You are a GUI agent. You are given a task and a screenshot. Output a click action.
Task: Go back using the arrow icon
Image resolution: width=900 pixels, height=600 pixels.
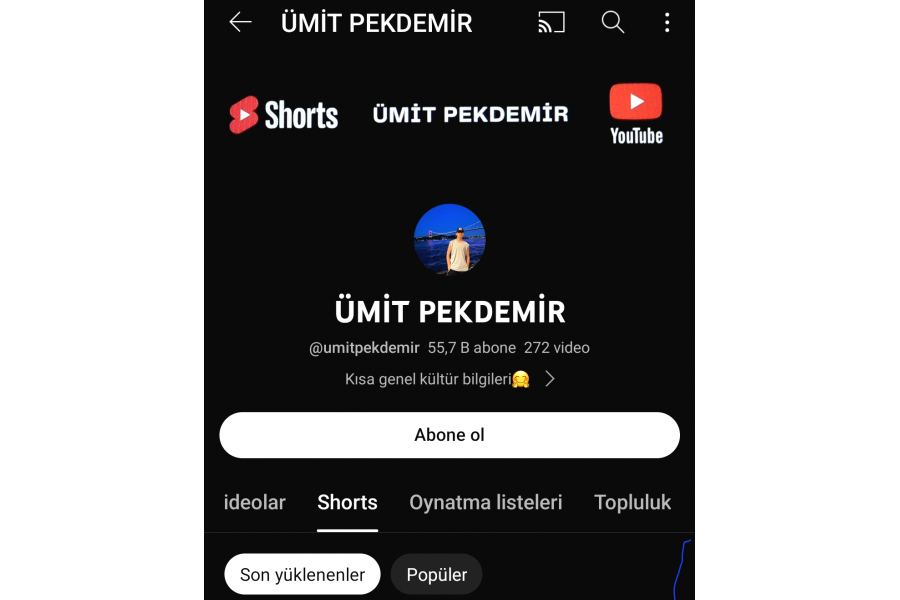pyautogui.click(x=240, y=22)
